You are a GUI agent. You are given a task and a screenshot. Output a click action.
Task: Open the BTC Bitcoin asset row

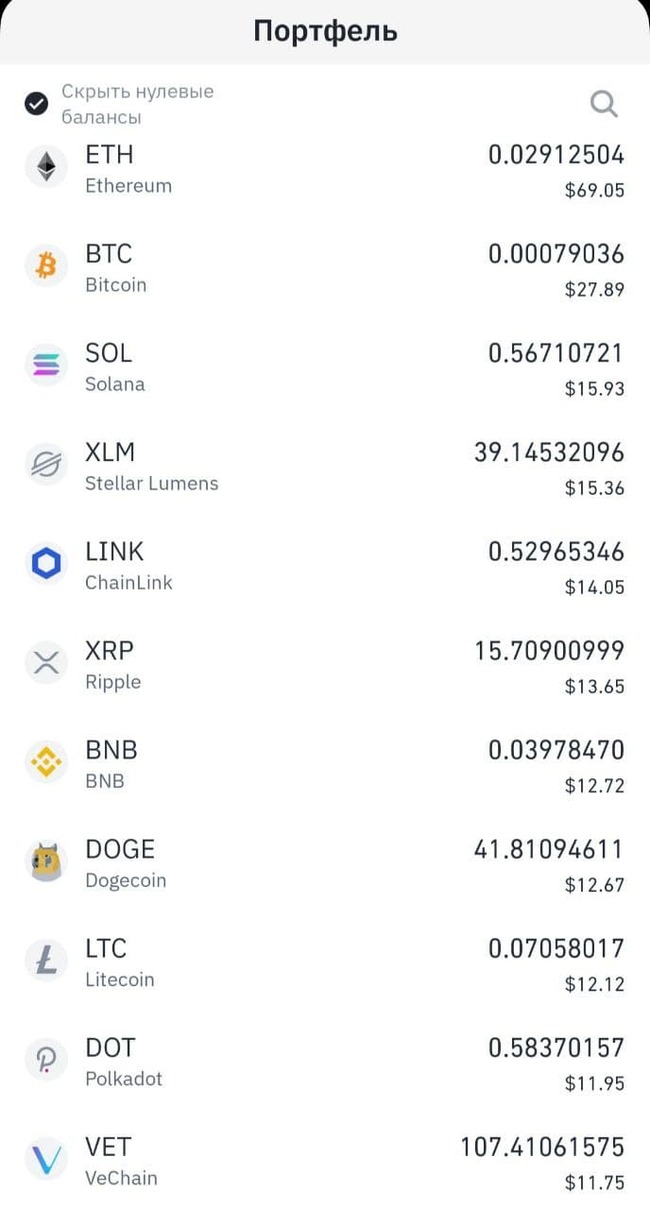325,268
